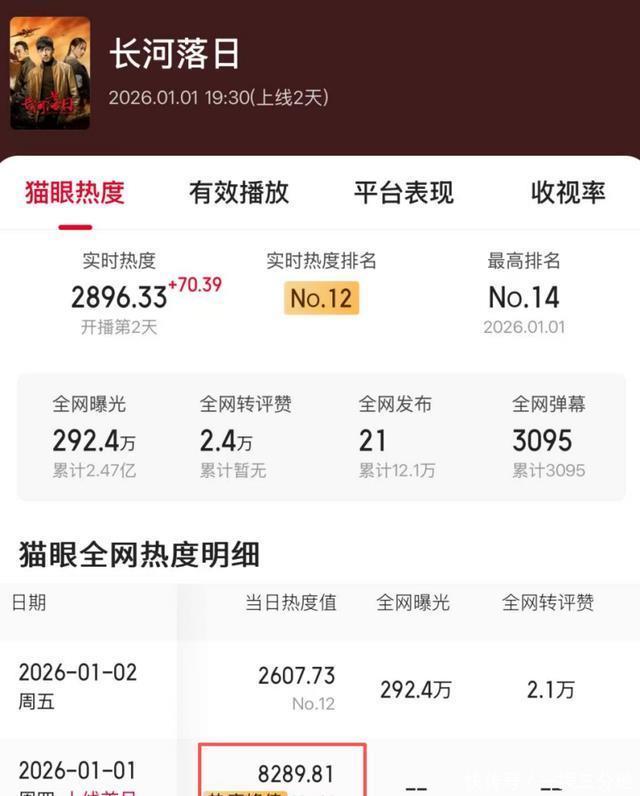640x796 pixels.
Task: Switch to the 猫眼热度 tab
Action: tap(75, 193)
